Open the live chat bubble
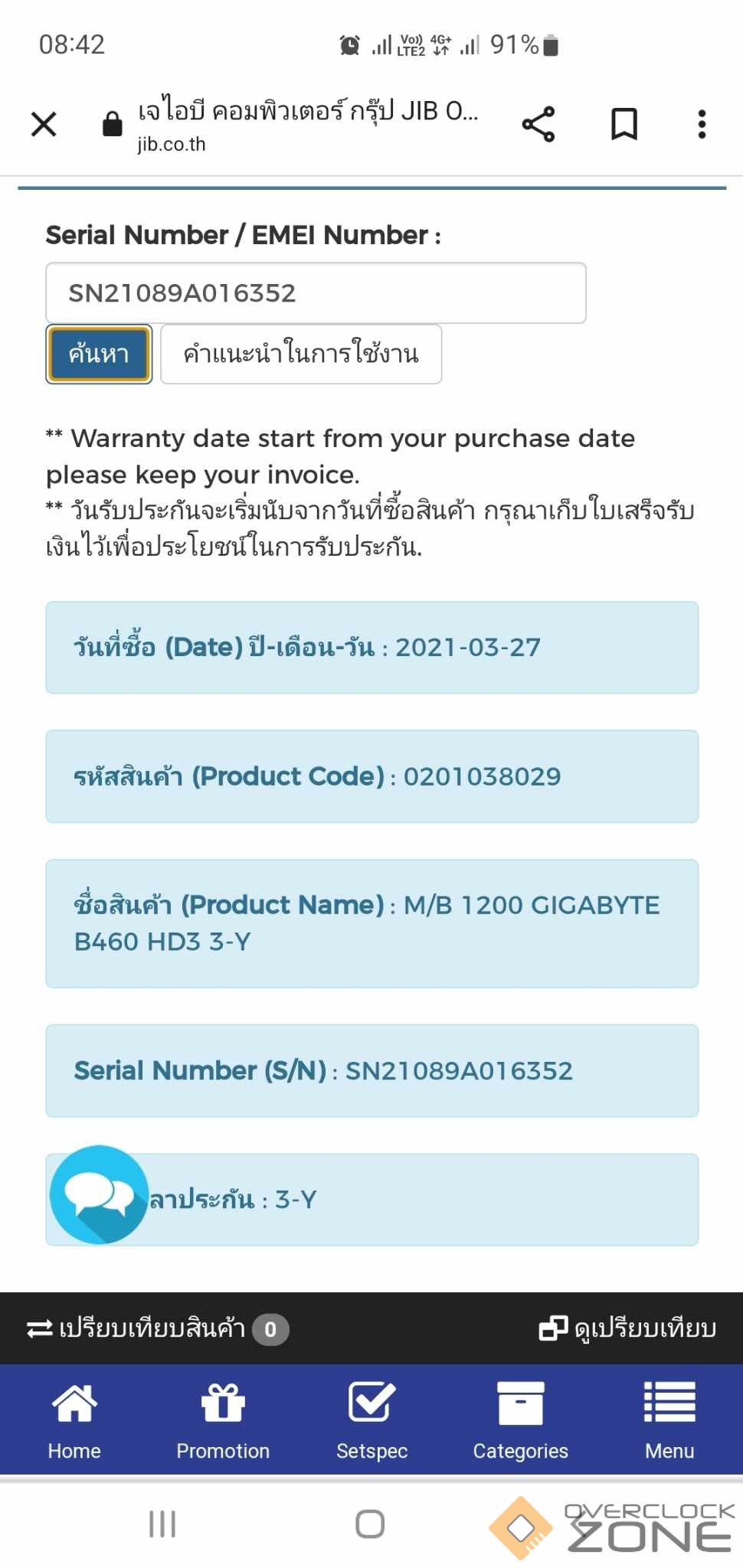This screenshot has width=743, height=1568. pos(99,1194)
